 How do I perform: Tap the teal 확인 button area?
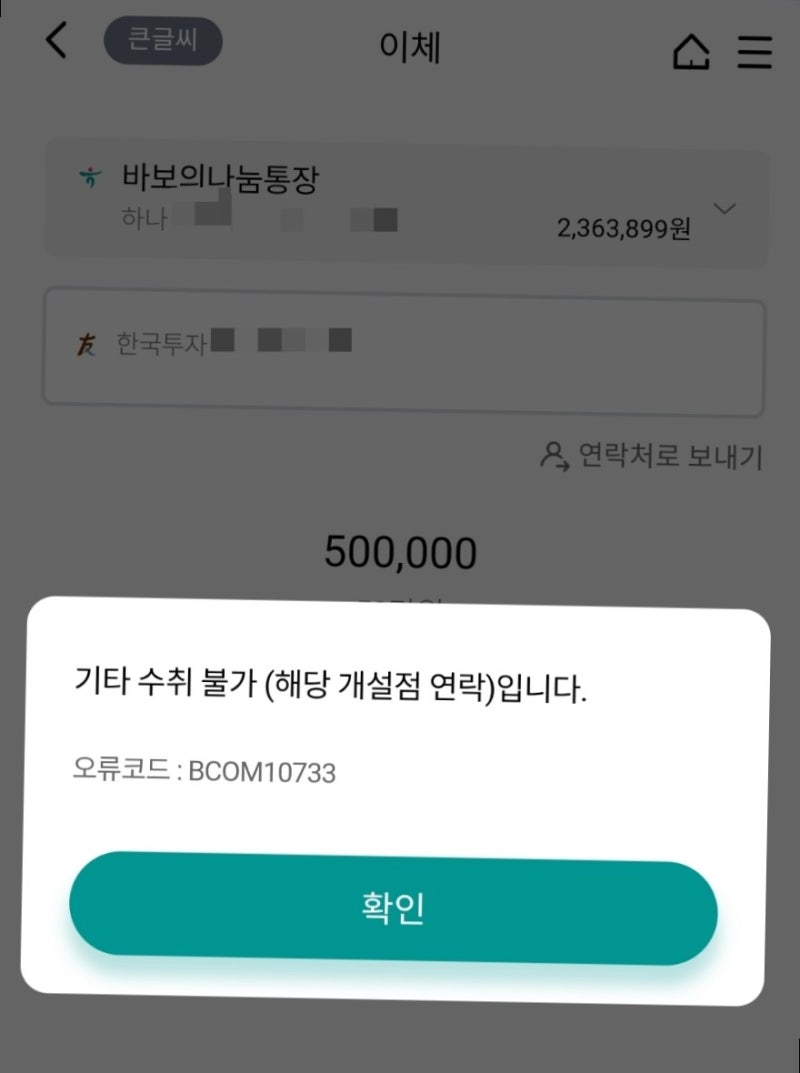pyautogui.click(x=393, y=905)
